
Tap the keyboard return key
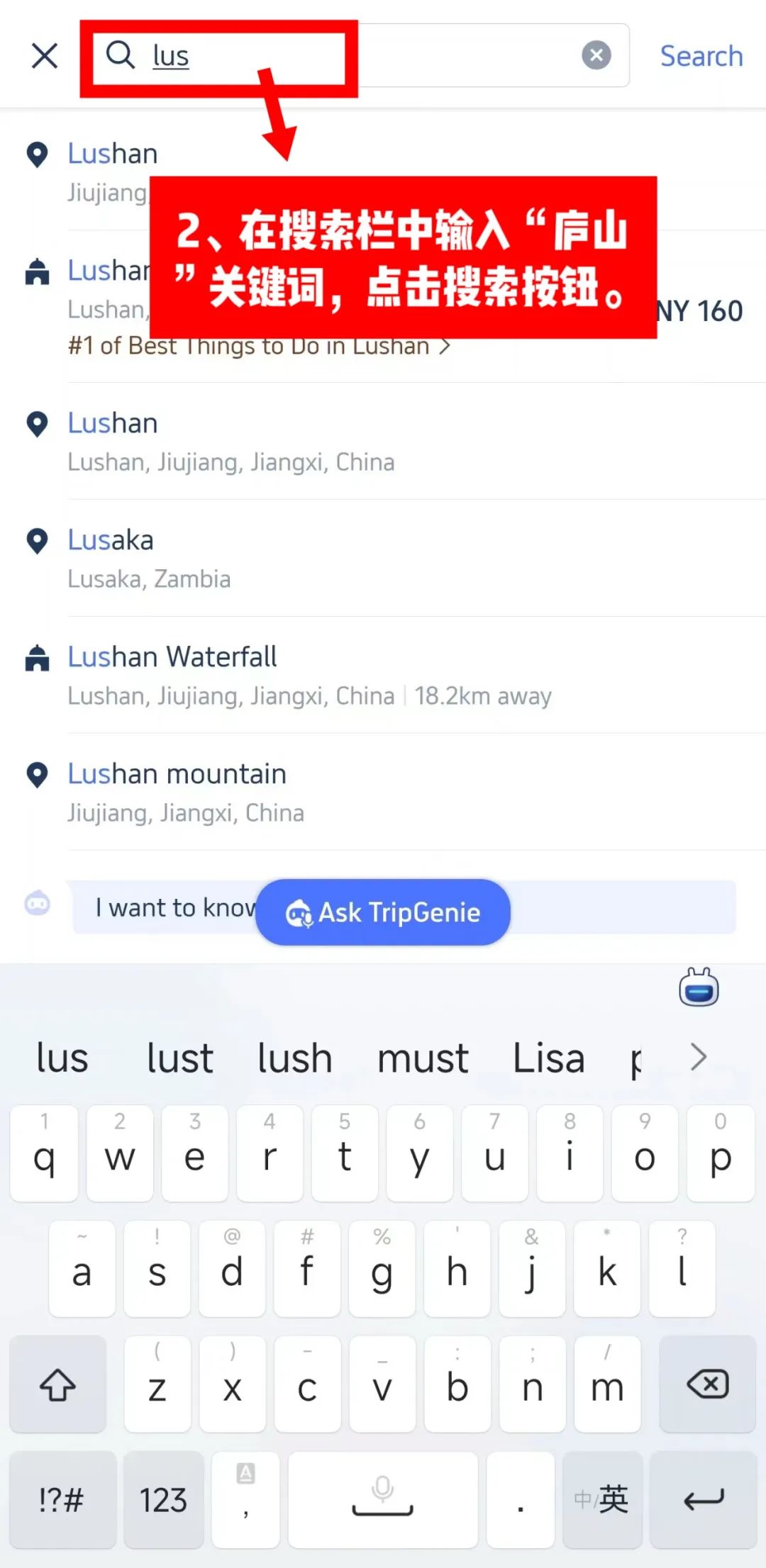703,1499
